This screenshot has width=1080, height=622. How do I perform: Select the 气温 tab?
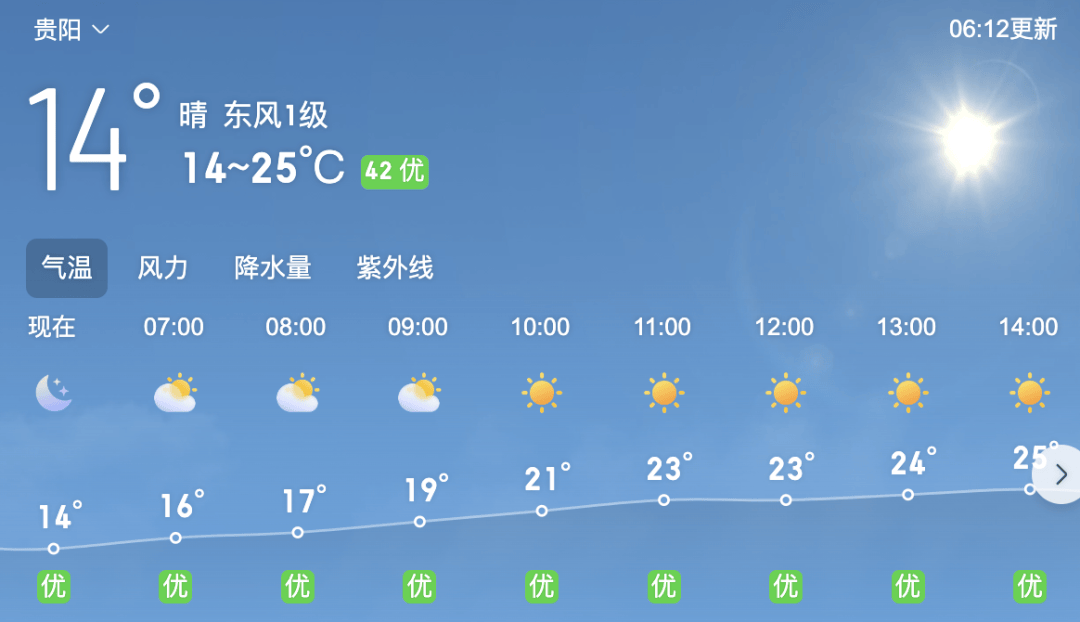point(67,268)
